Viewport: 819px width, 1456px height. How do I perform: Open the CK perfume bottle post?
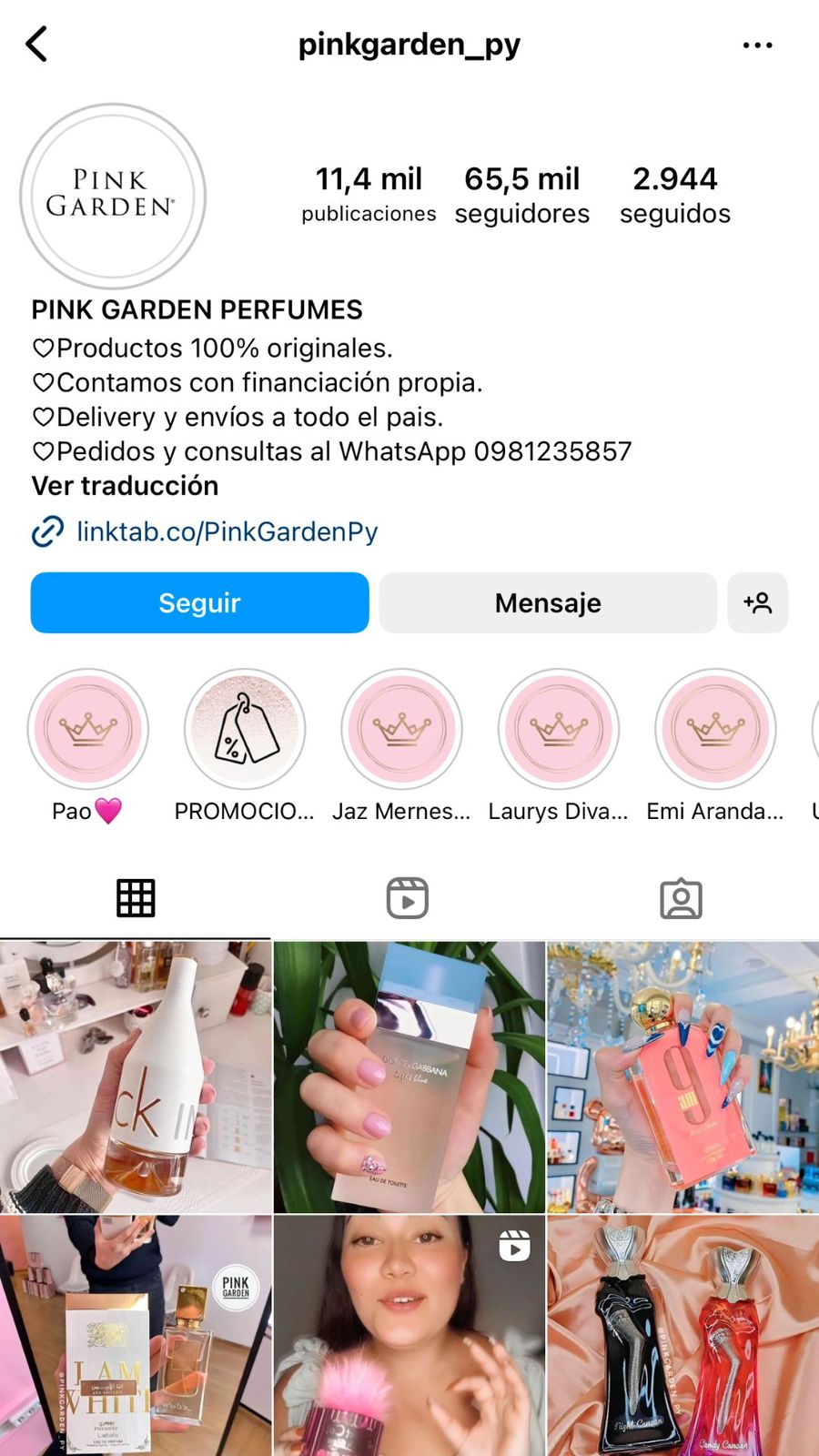point(136,1077)
